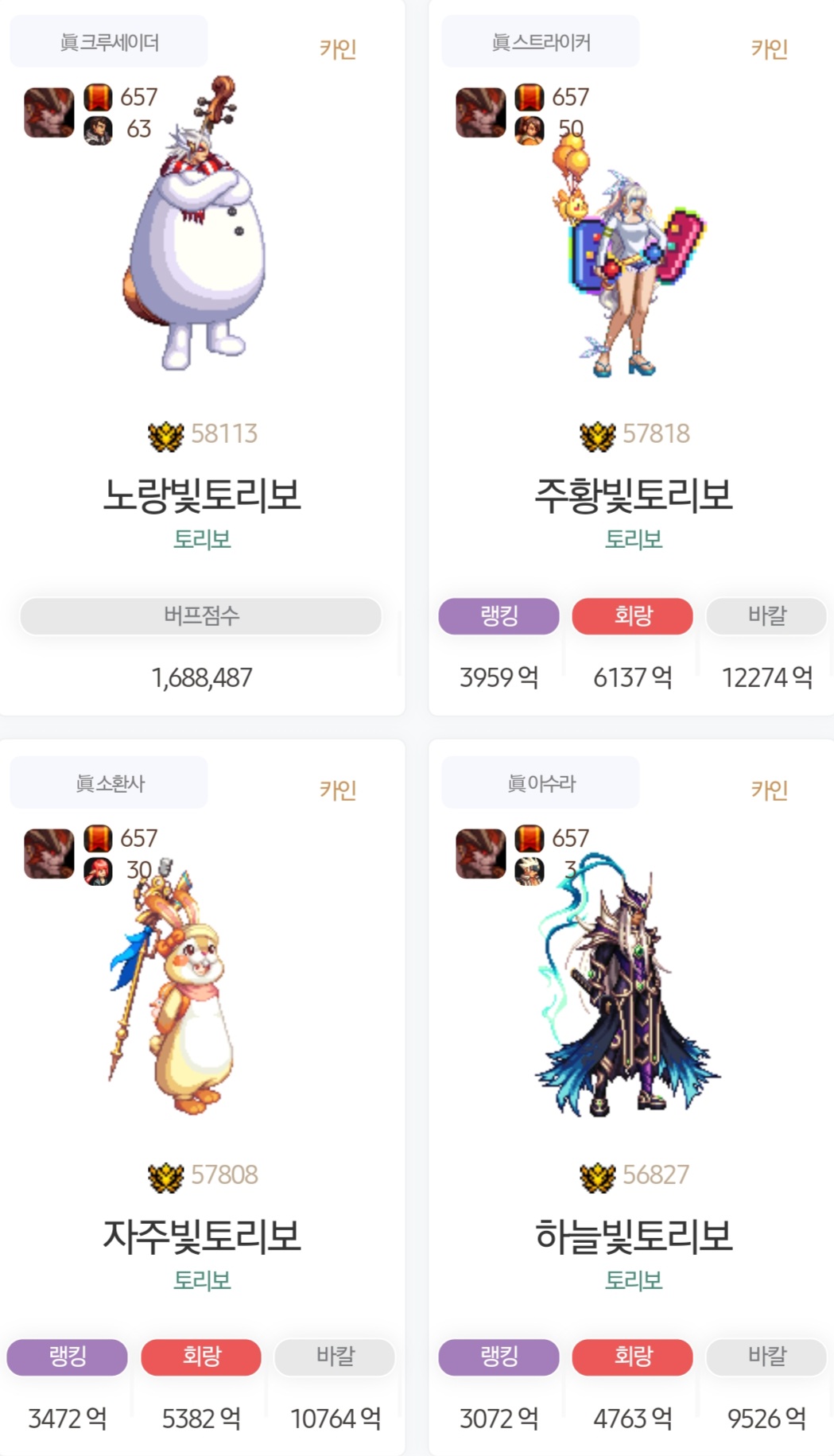Tap the 토리보 adventure link under 하늘빛토리보
The width and height of the screenshot is (834, 1456).
[633, 1281]
